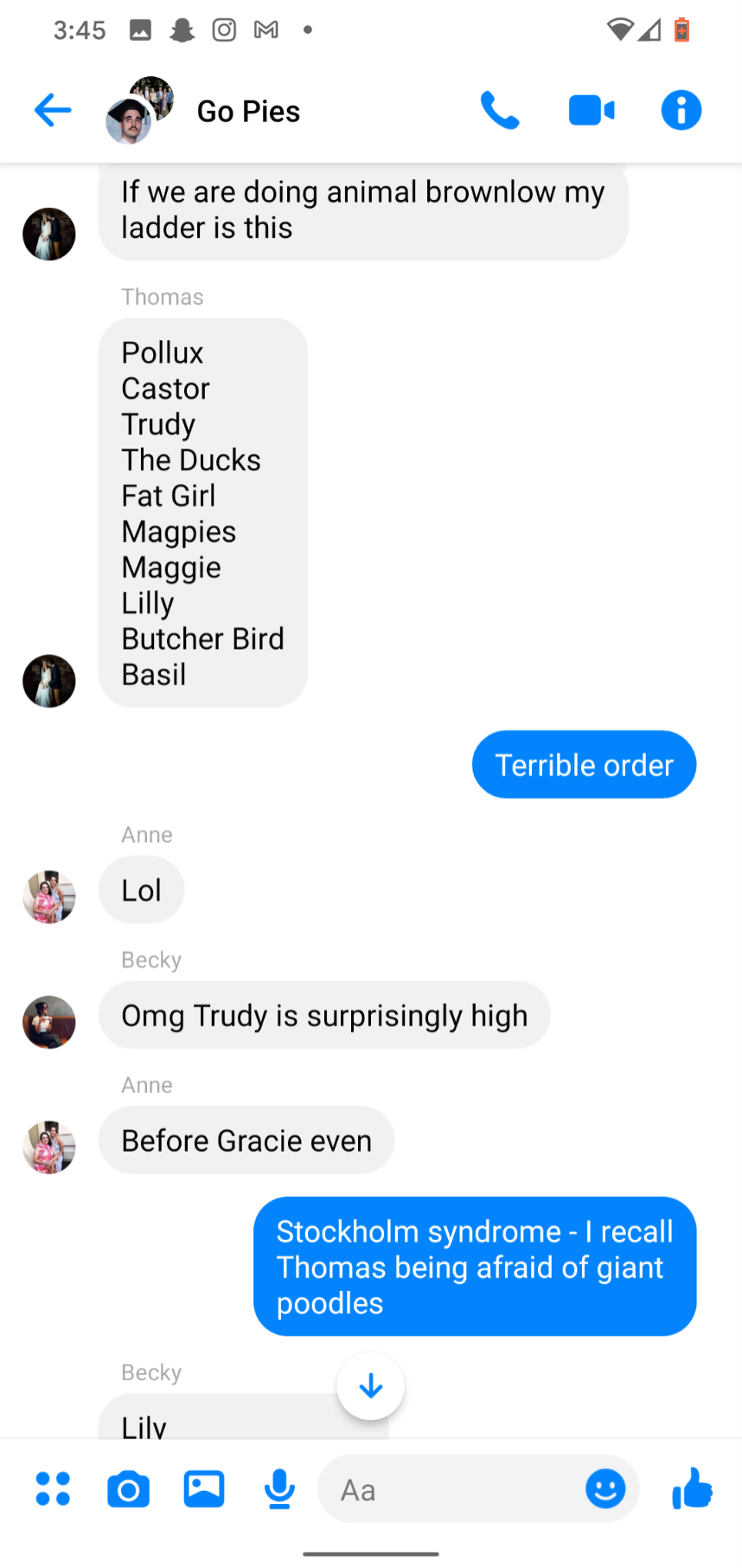Screen dimensions: 742x1568
Task: Open Go Pies group name header
Action: coord(248,112)
